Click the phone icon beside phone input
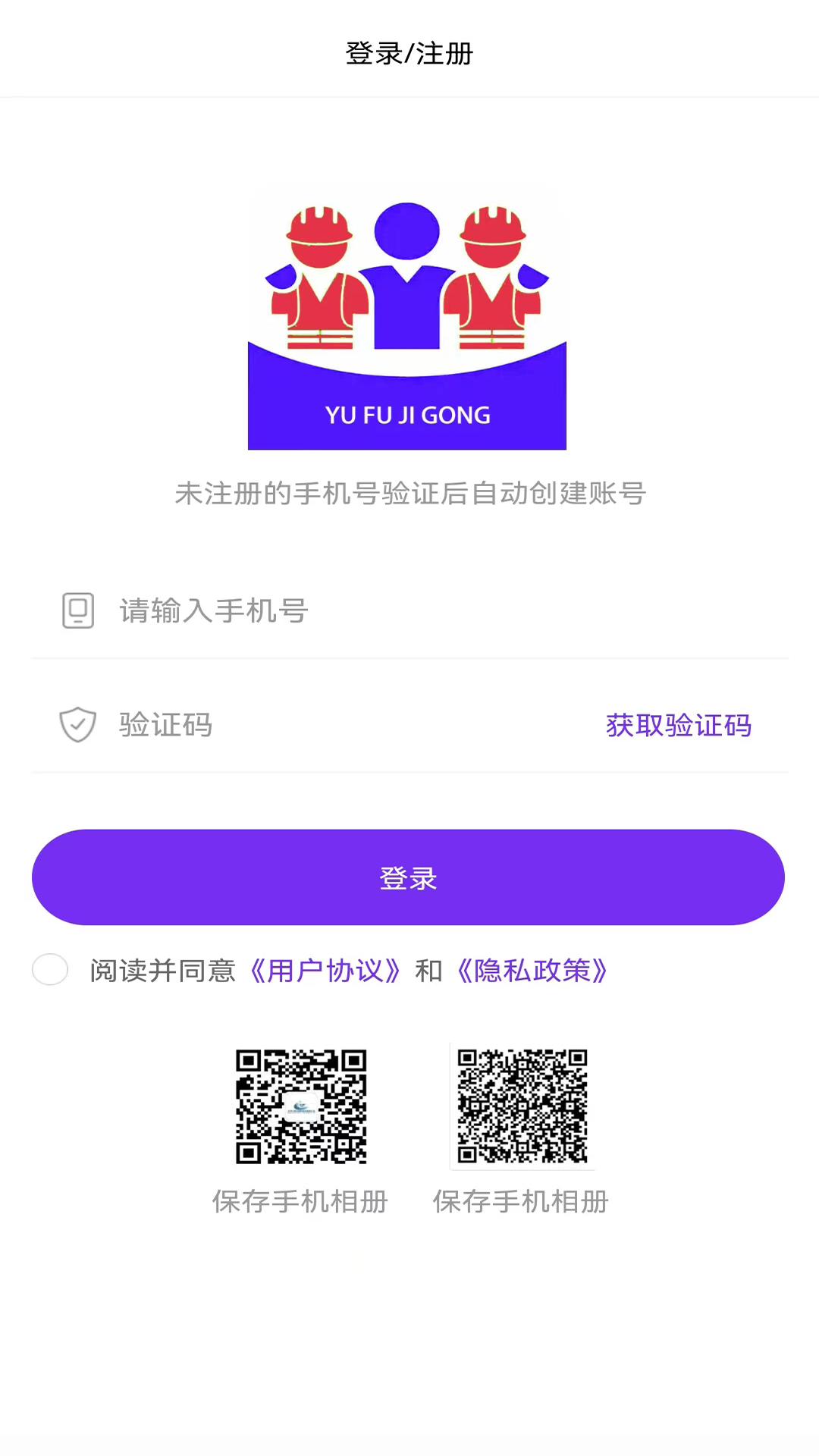The height and width of the screenshot is (1456, 819). [x=77, y=610]
